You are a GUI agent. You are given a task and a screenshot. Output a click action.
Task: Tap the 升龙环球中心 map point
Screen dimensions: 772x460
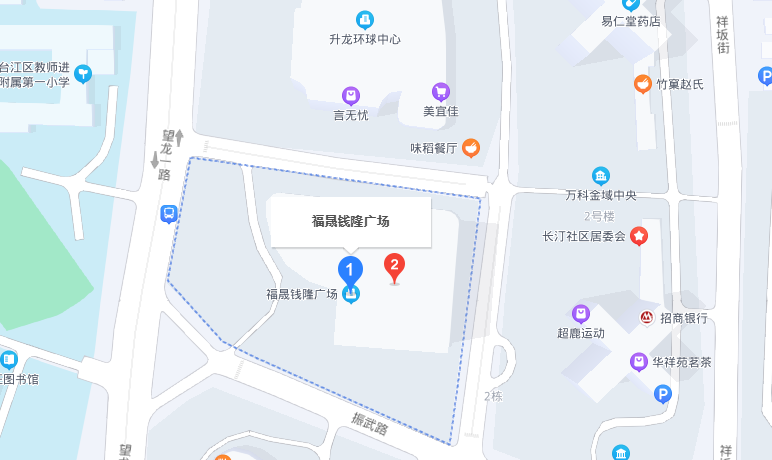click(x=365, y=19)
